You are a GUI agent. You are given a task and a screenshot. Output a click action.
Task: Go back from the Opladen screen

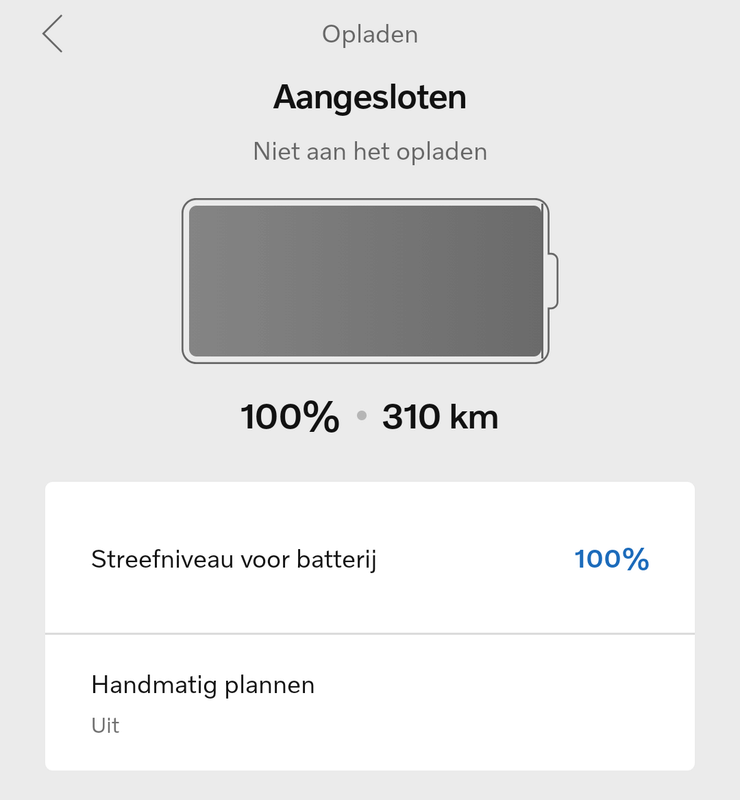pyautogui.click(x=53, y=34)
